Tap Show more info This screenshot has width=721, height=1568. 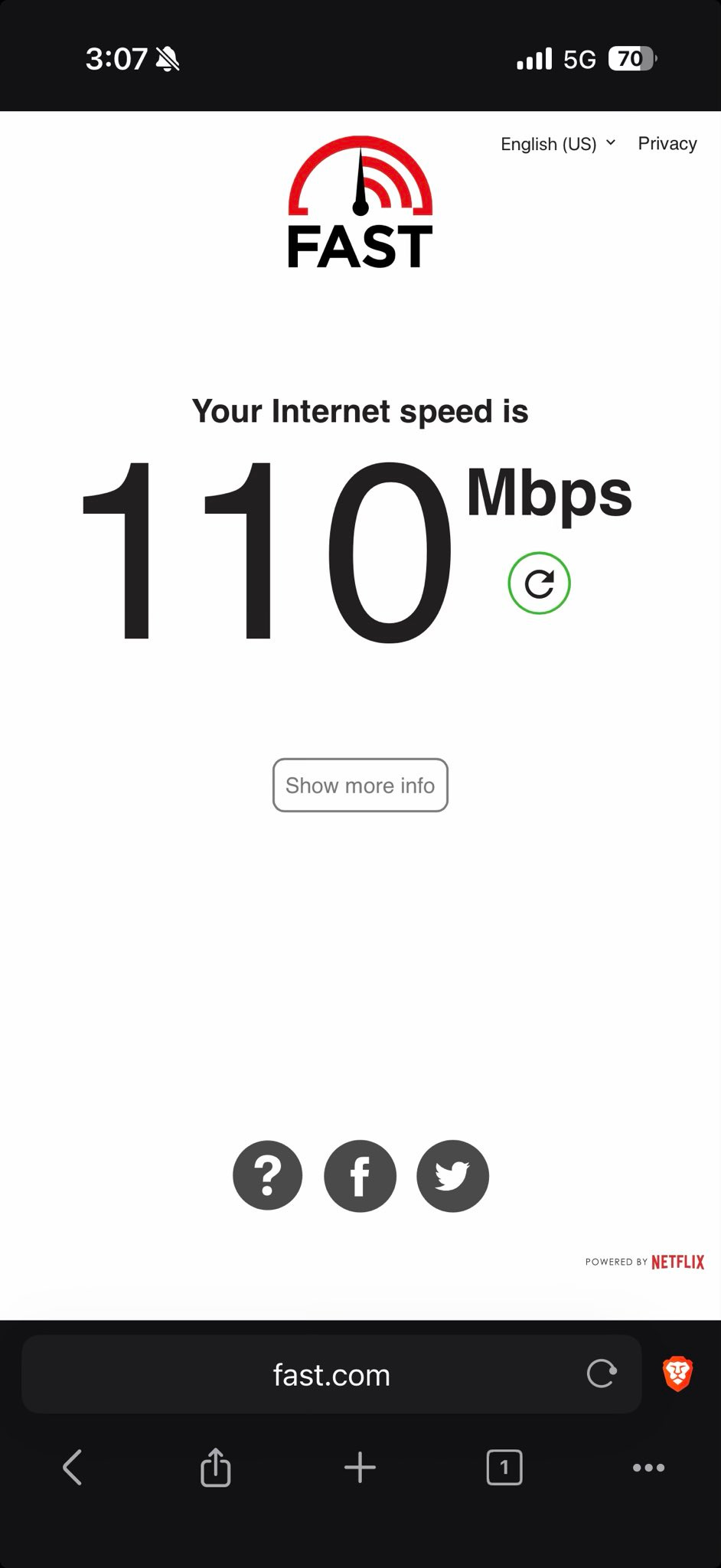[360, 786]
